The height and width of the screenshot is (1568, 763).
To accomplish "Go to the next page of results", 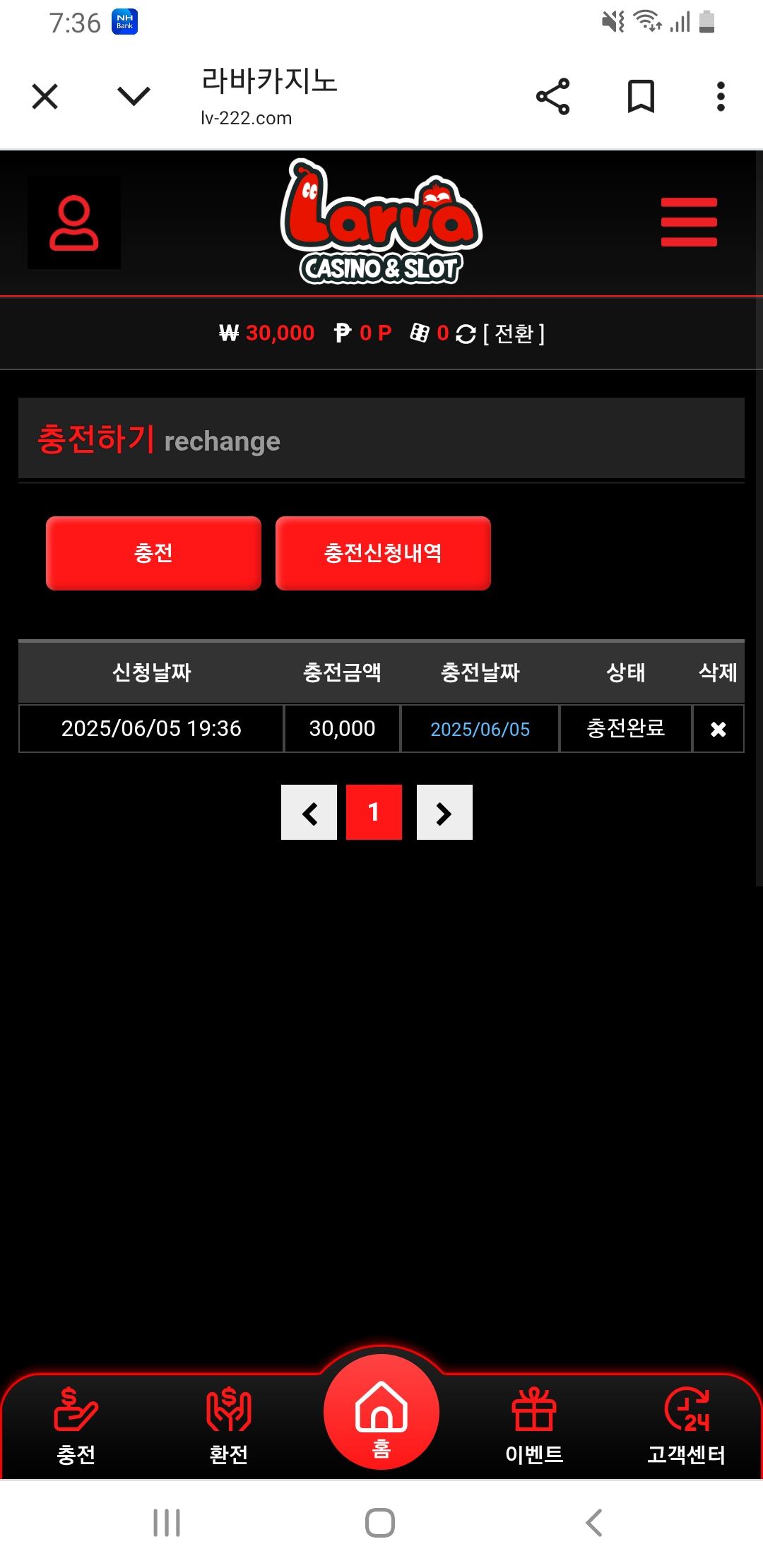I will (444, 813).
